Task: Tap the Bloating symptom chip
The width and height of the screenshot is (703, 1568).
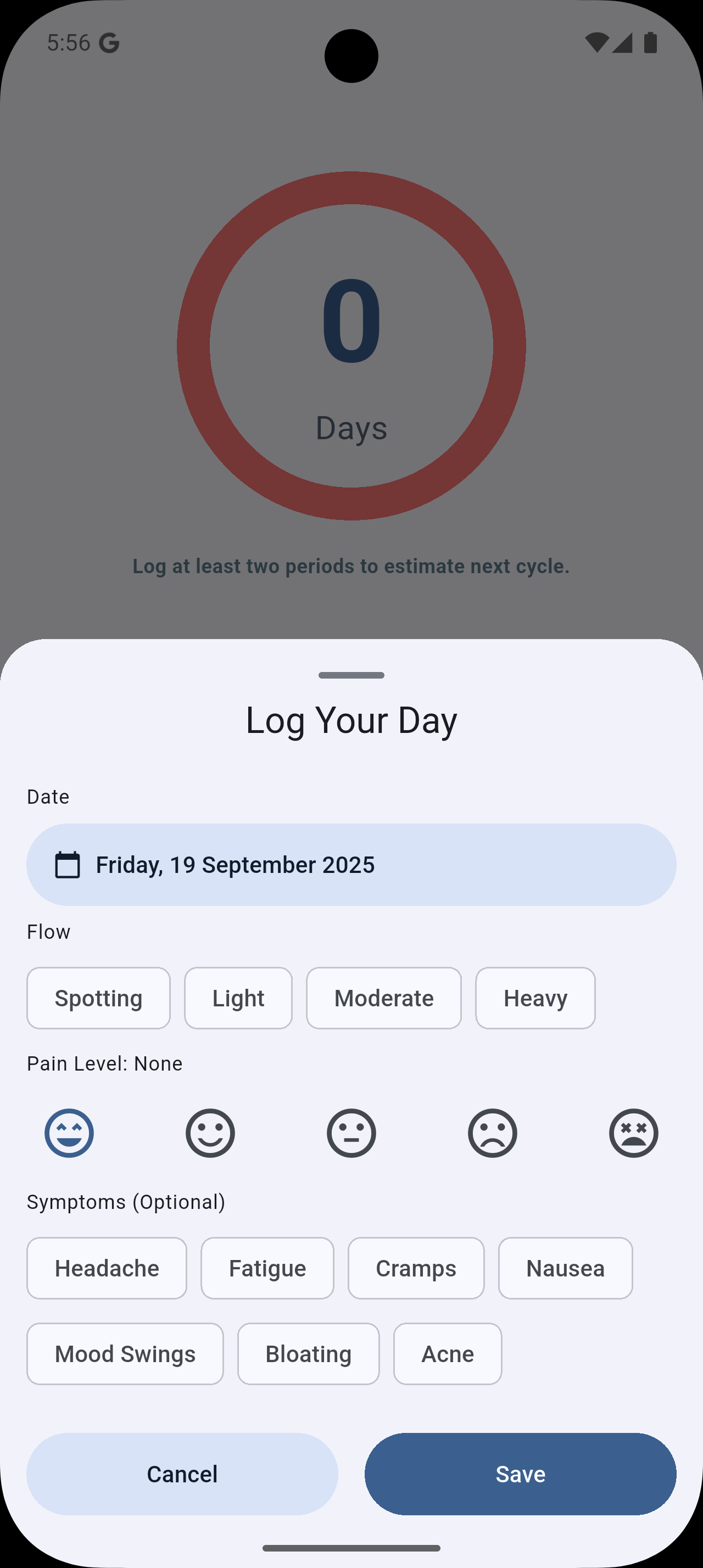Action: pos(308,1354)
